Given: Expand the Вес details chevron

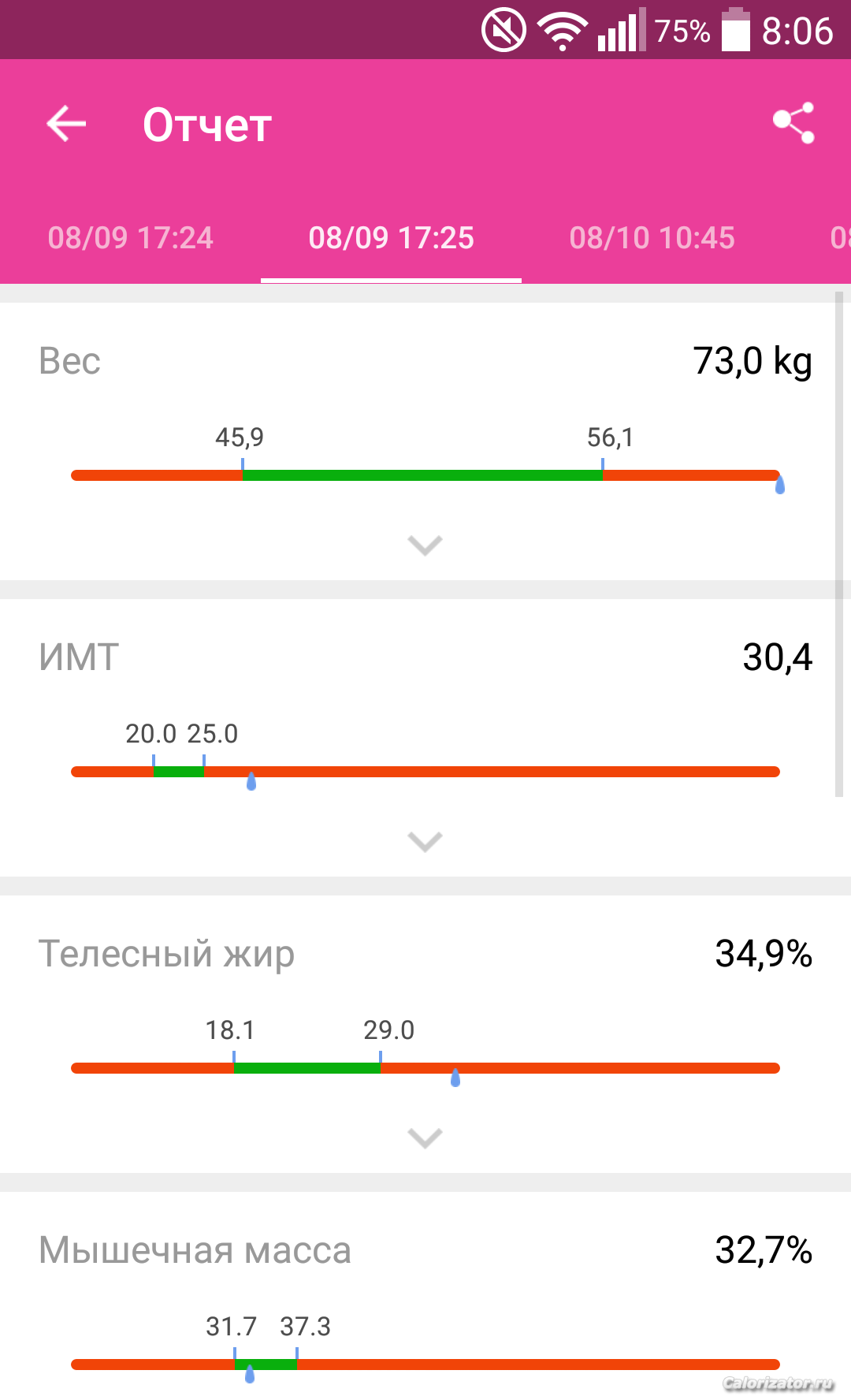Looking at the screenshot, I should 425,545.
